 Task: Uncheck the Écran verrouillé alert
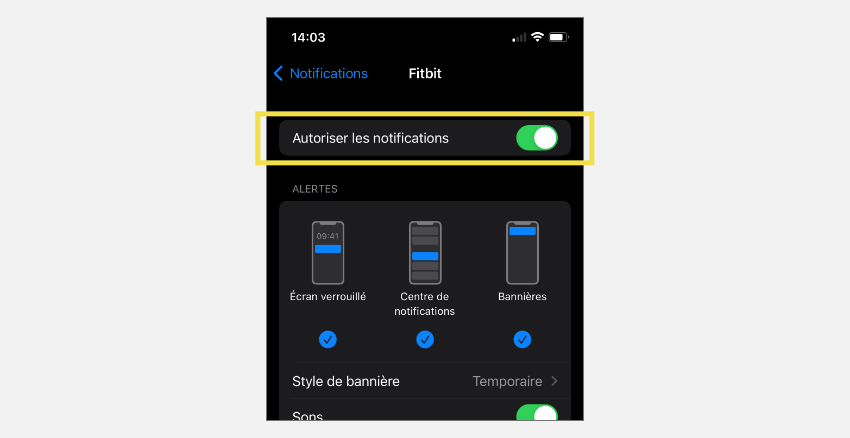click(x=327, y=340)
